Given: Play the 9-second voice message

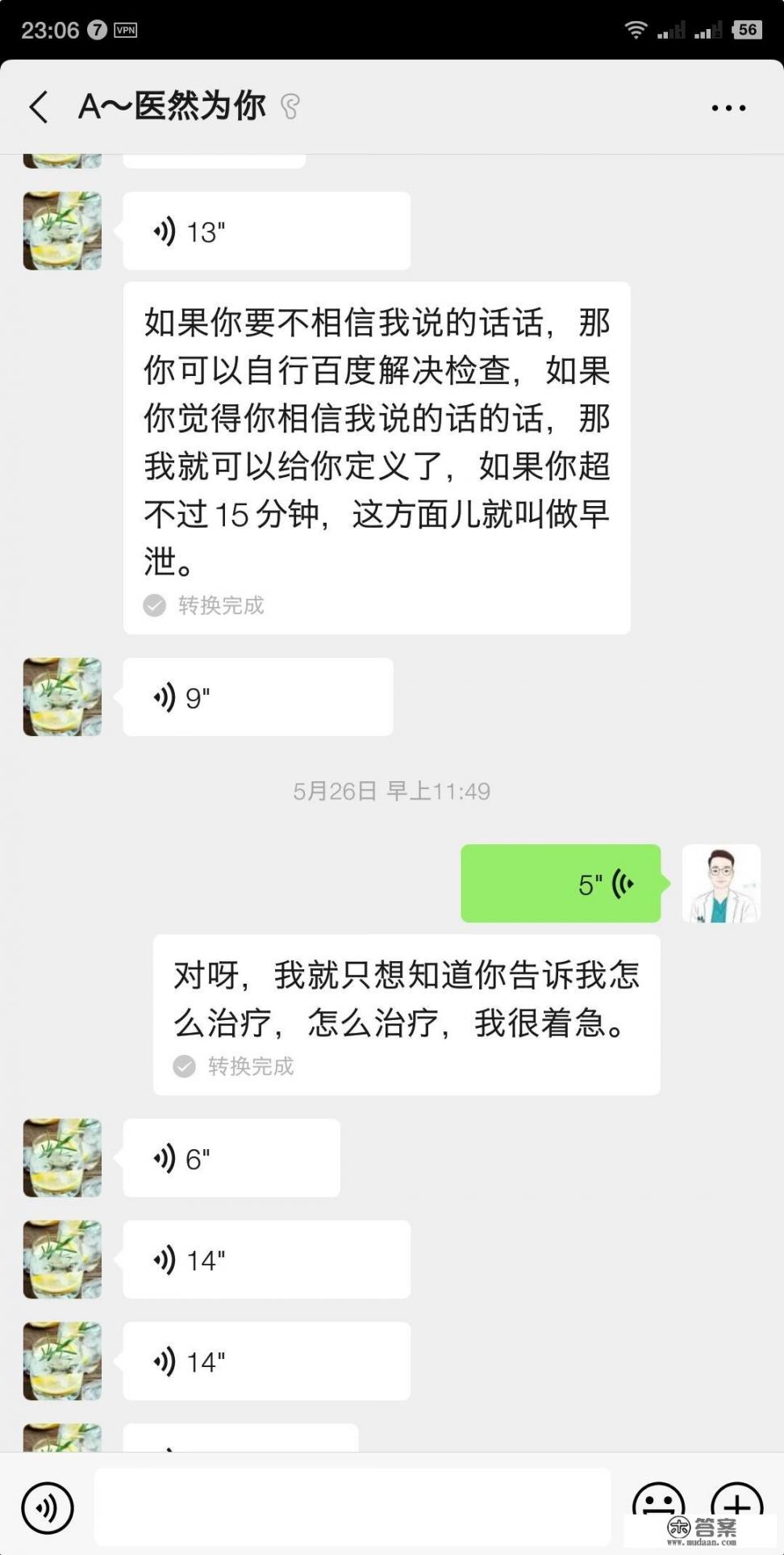Looking at the screenshot, I should pos(256,696).
